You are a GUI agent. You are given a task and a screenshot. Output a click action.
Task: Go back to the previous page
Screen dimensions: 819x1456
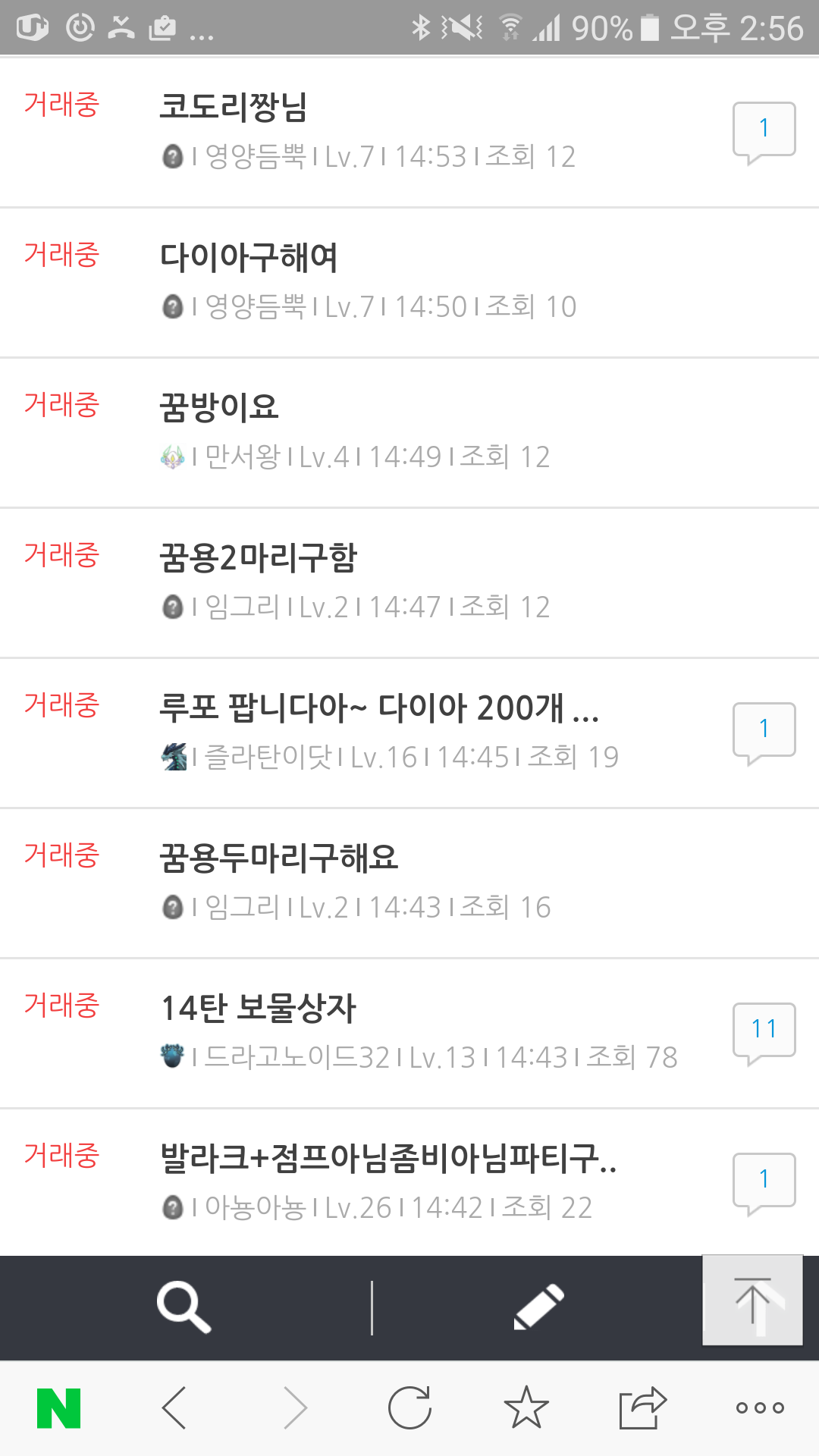174,1408
